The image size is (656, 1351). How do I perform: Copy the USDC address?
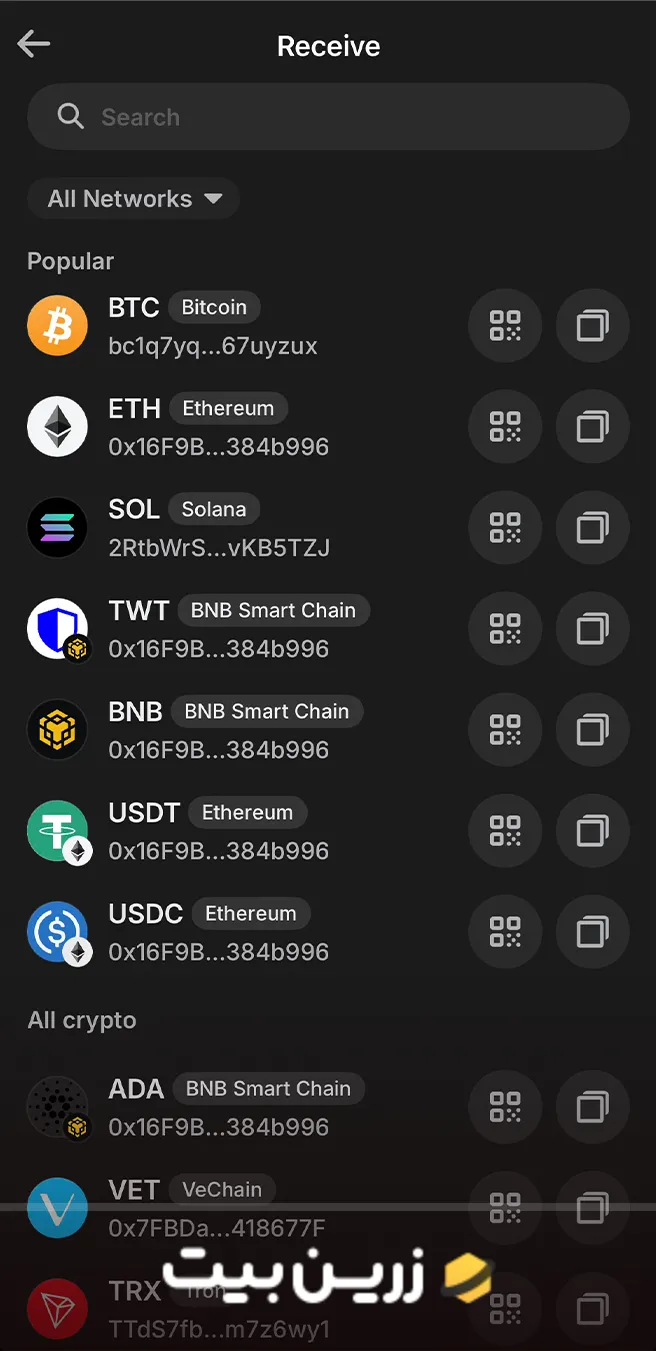pos(592,932)
